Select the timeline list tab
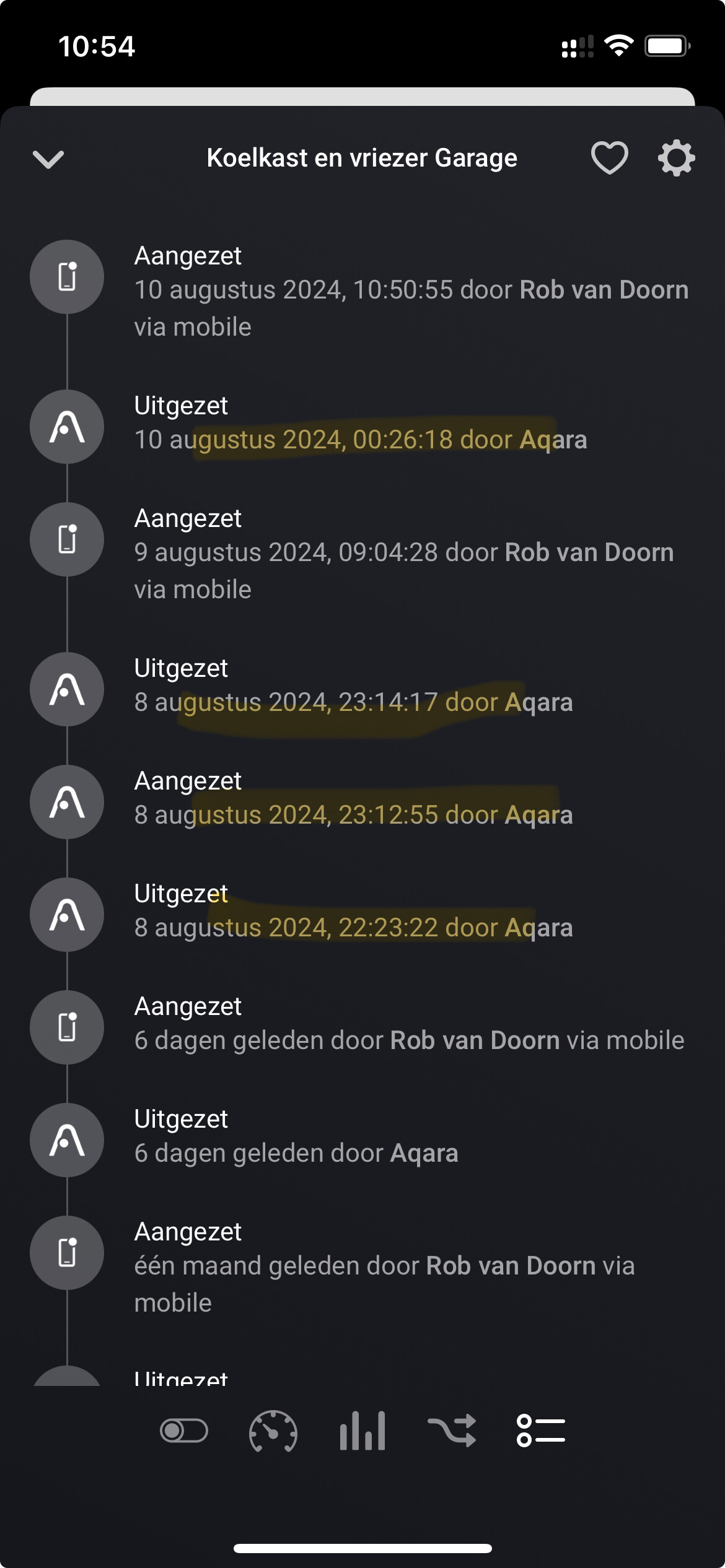The width and height of the screenshot is (725, 1568). 540,1431
